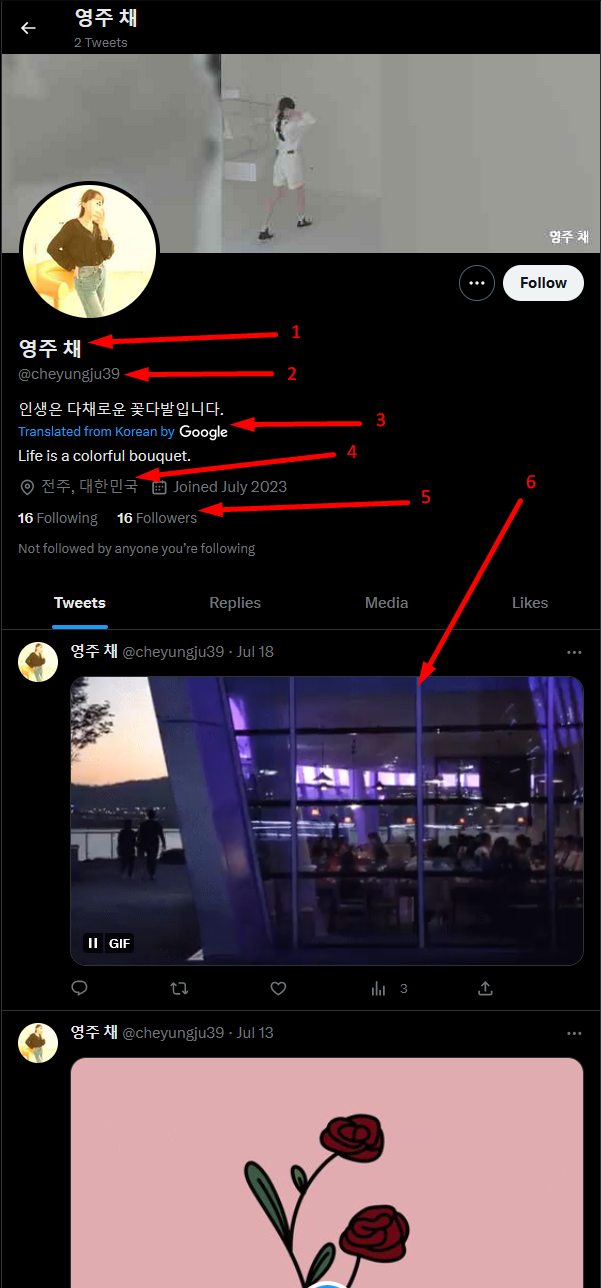Open profile overflow menu next to Follow
This screenshot has width=601, height=1288.
[x=477, y=283]
